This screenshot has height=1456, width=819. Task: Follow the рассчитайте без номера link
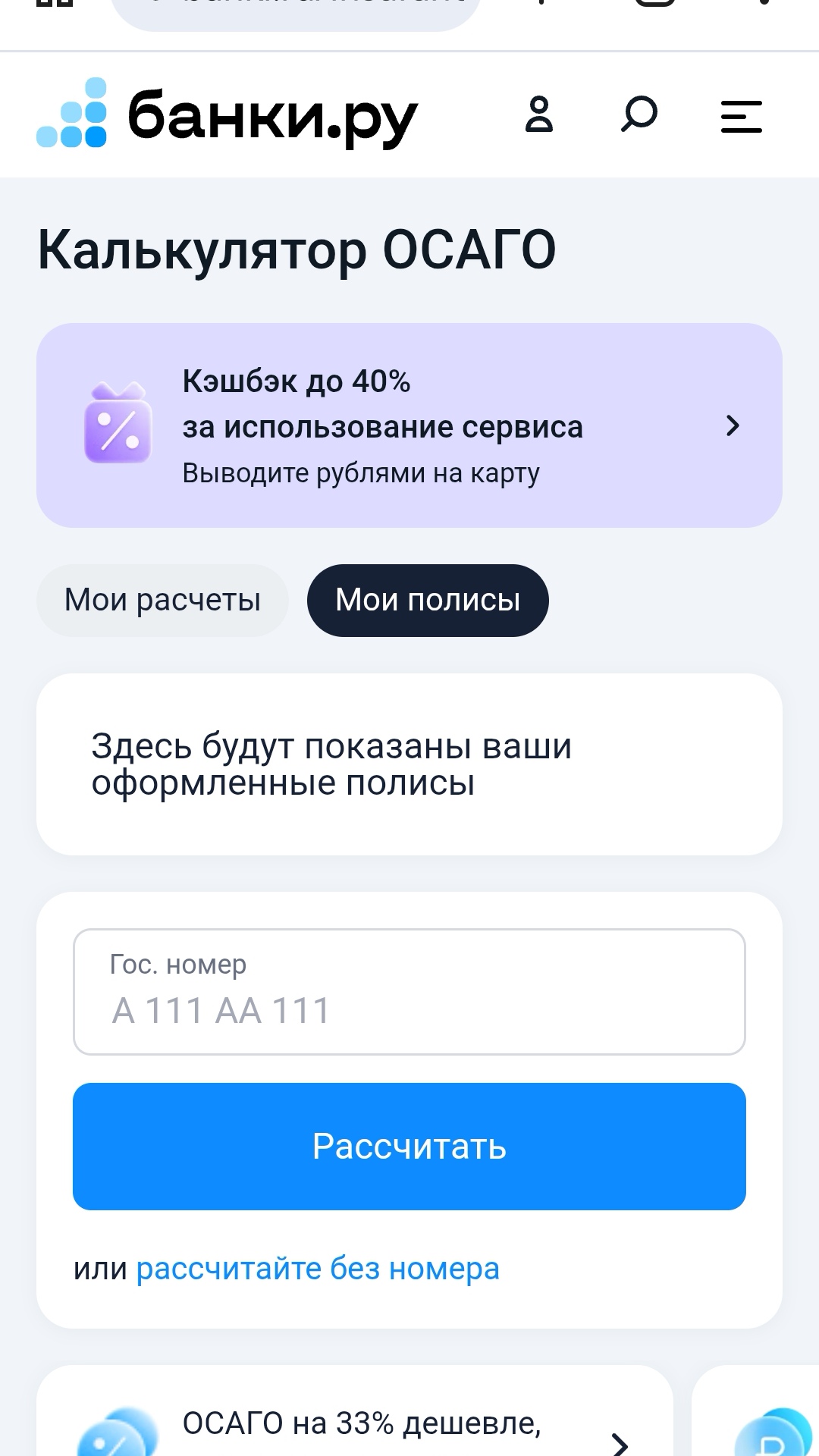(x=318, y=1269)
